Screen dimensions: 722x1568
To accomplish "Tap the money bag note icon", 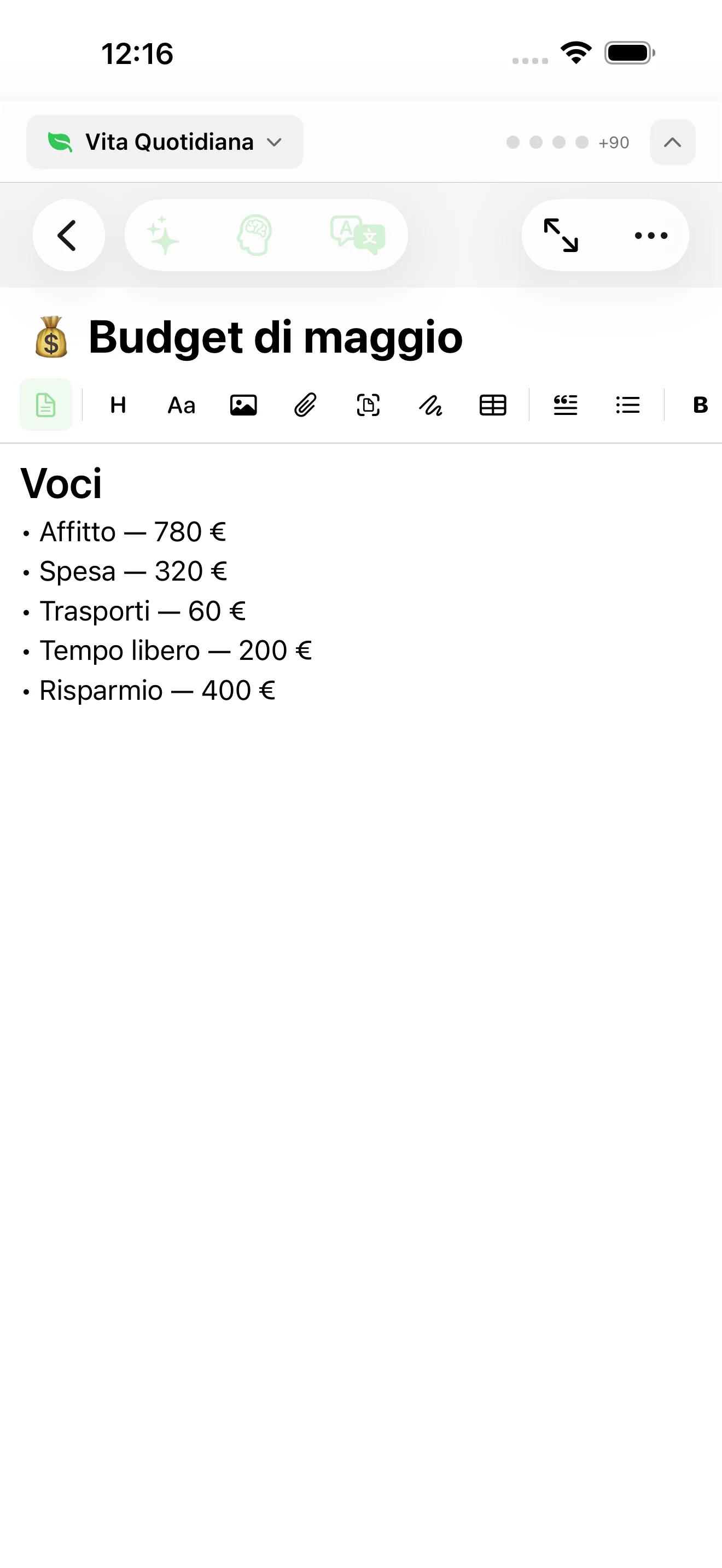I will coord(51,337).
